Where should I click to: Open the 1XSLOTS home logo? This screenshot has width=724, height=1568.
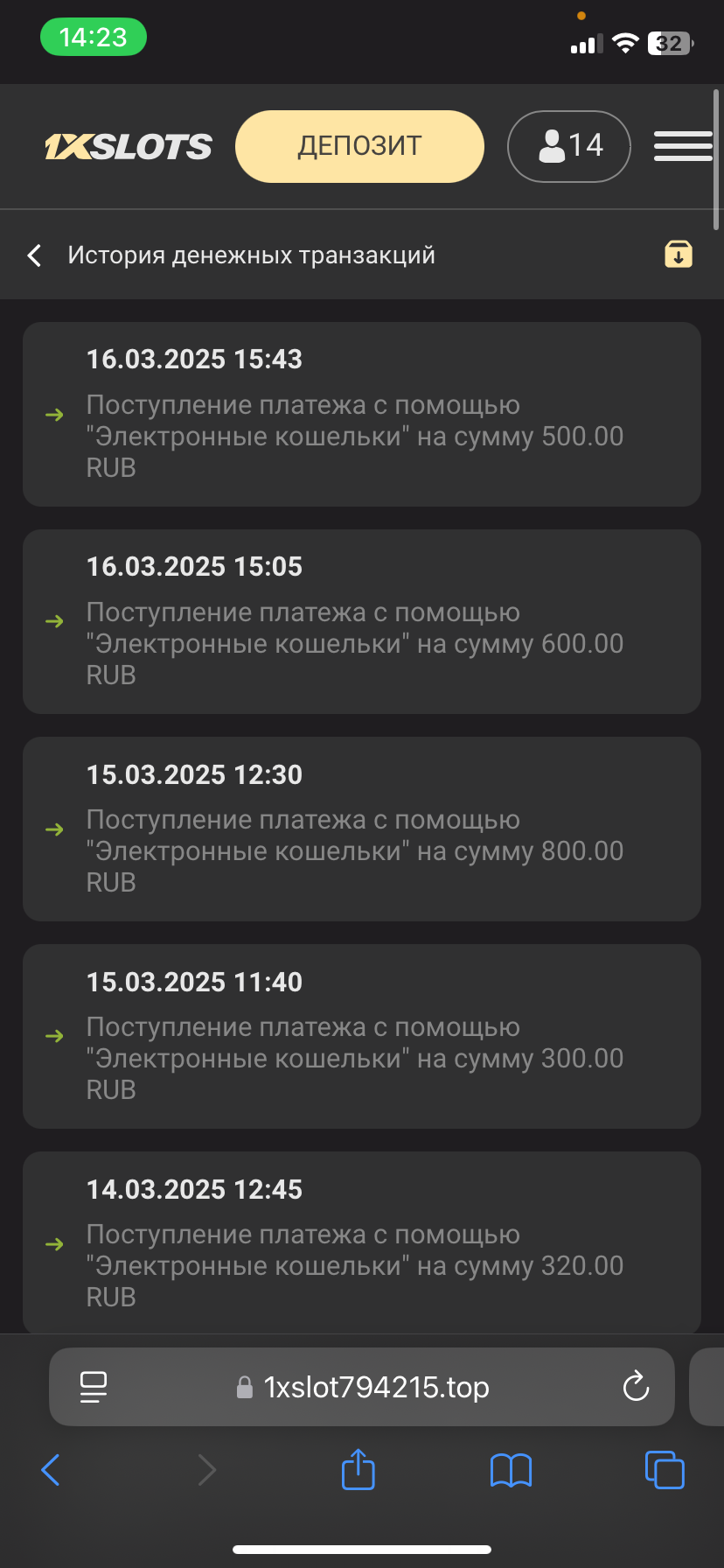[129, 146]
